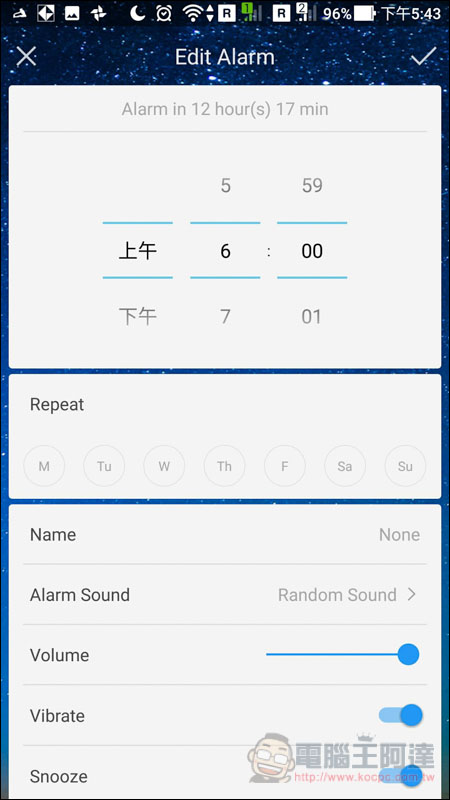Pick minute 59 in the picker
This screenshot has height=800, width=450.
(x=312, y=186)
